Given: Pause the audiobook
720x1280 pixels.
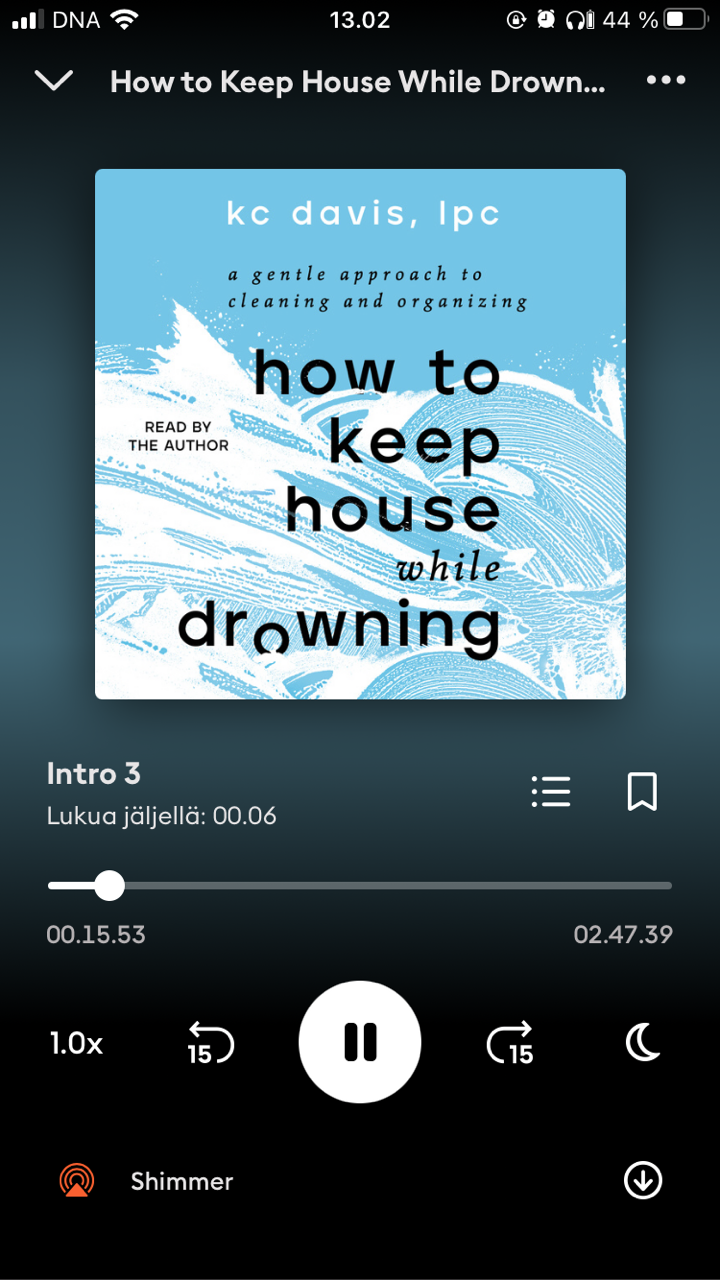Looking at the screenshot, I should (360, 1042).
